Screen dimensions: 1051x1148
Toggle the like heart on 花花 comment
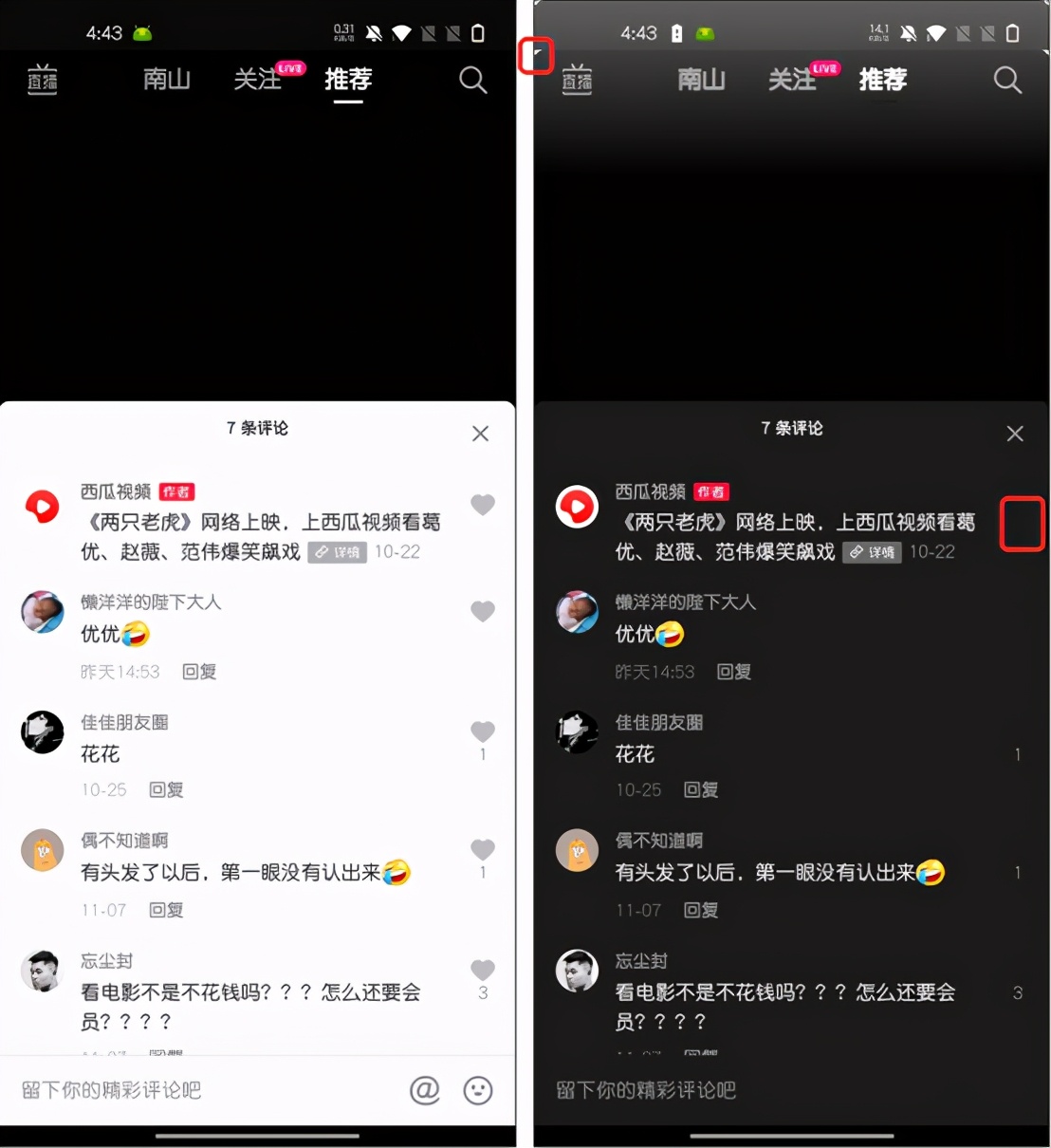483,731
